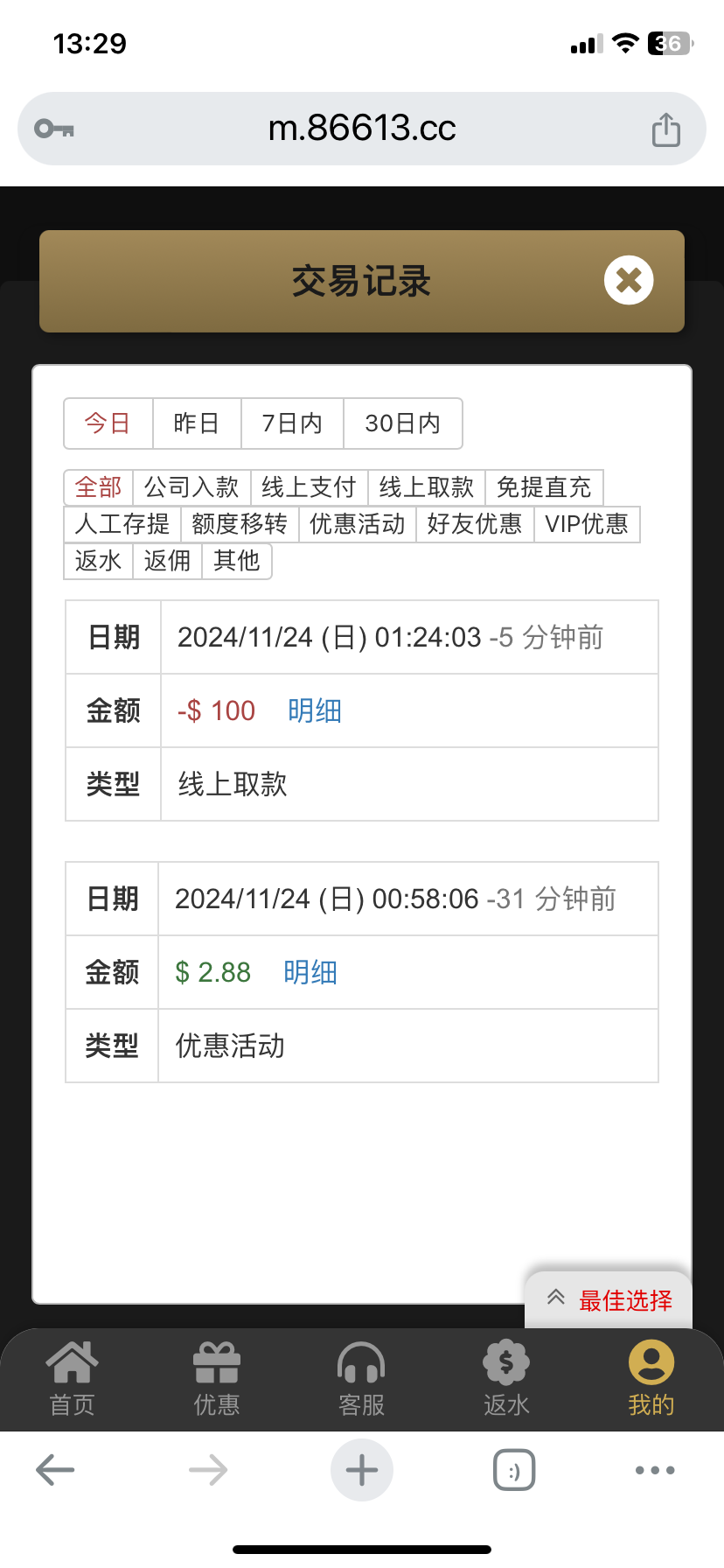
Task: Close the 交易记录 dialog
Action: point(628,280)
